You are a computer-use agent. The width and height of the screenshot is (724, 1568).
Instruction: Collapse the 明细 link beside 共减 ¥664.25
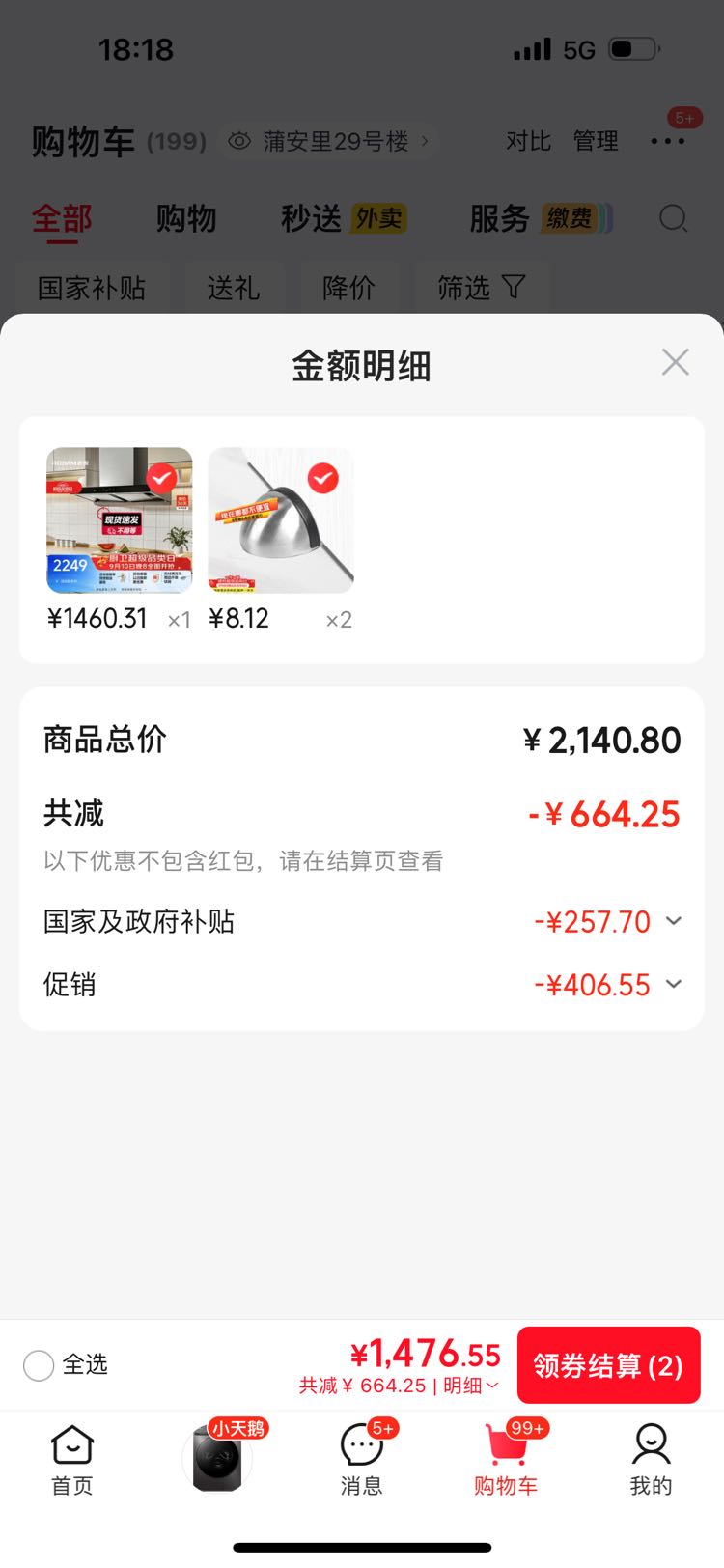click(x=471, y=1386)
